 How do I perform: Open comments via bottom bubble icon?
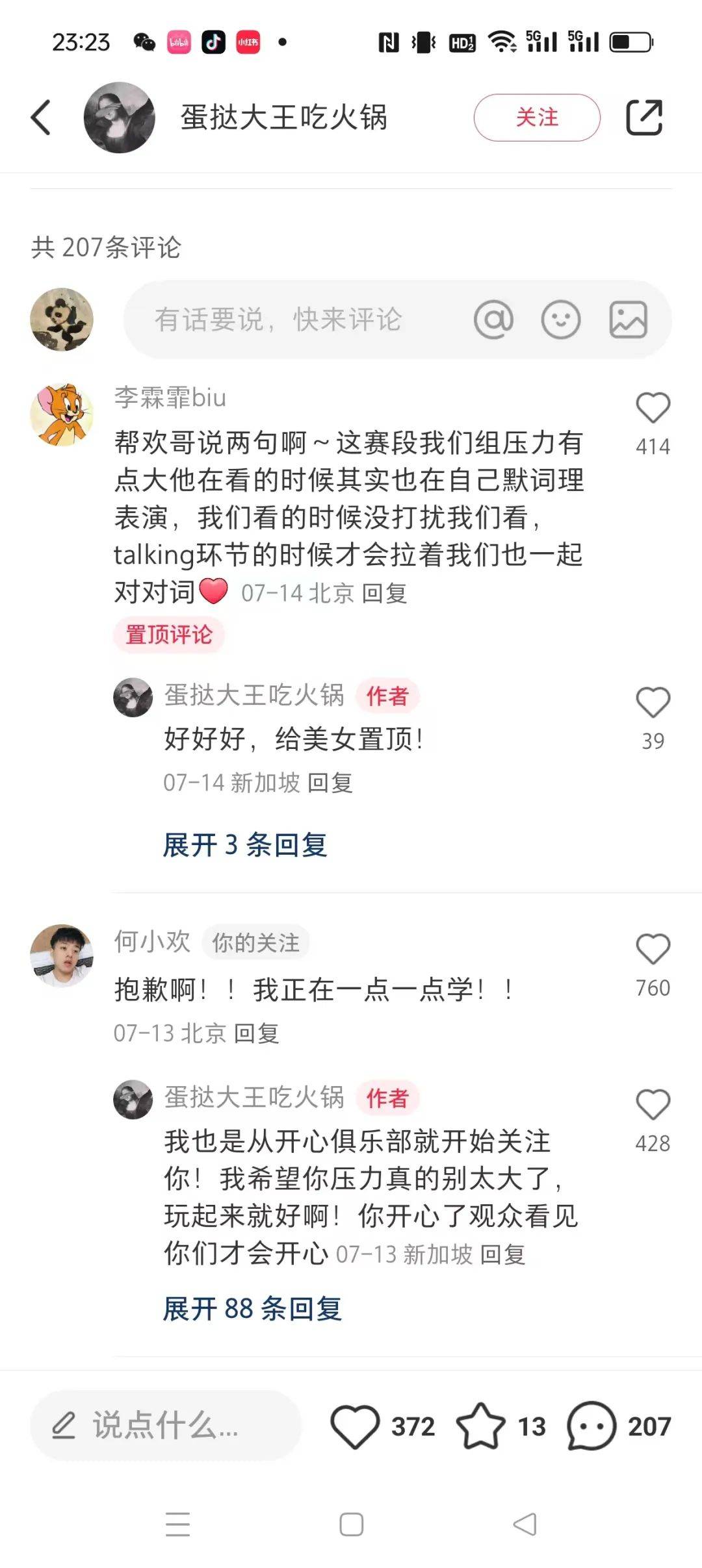(591, 1426)
